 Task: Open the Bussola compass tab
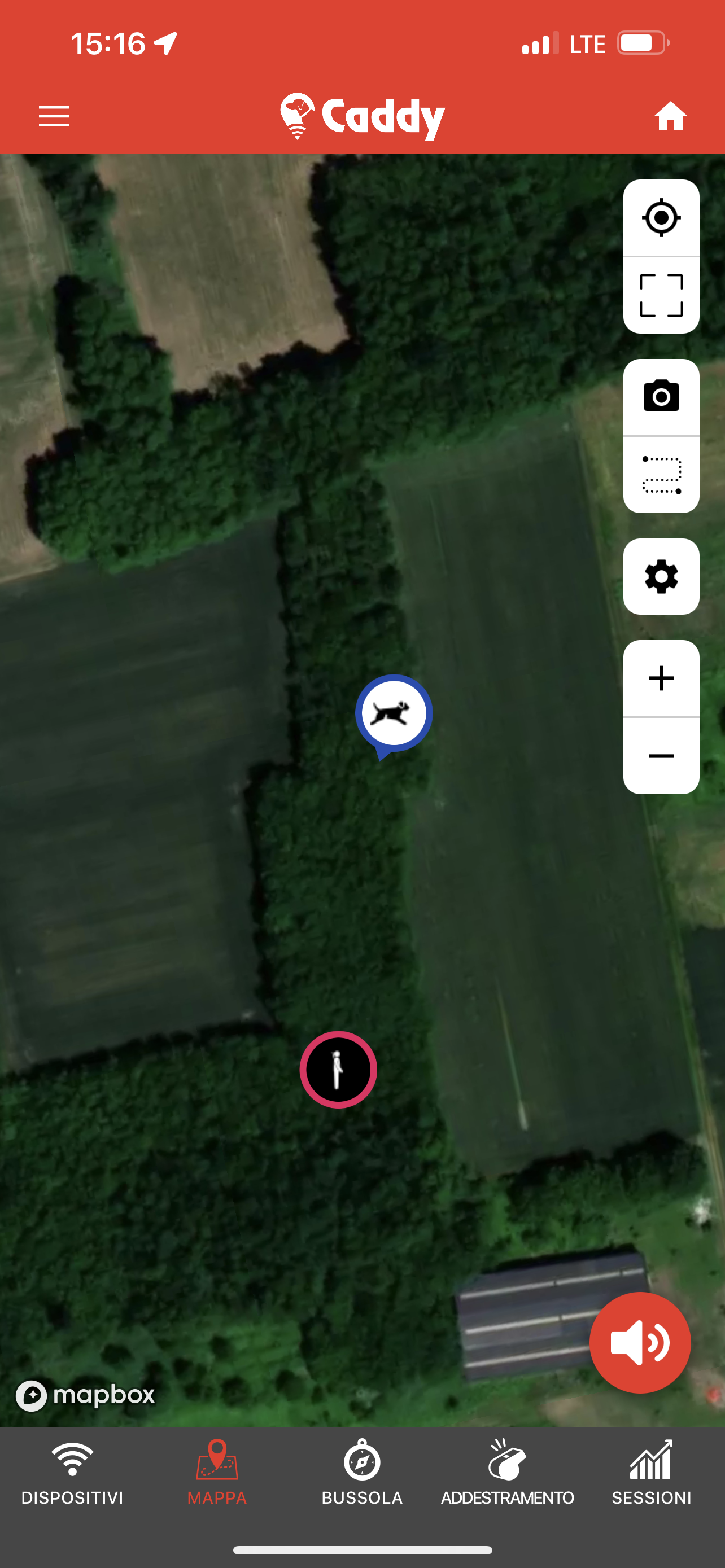(362, 1473)
